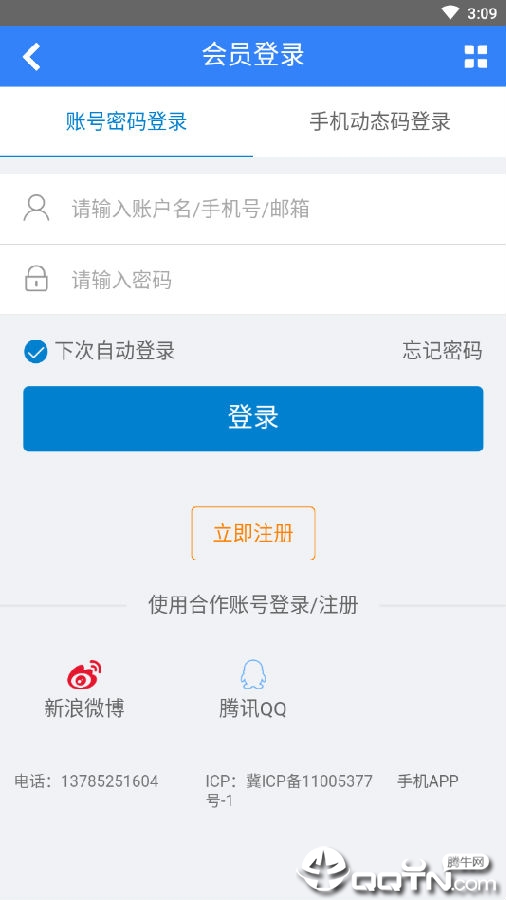Go back using the header arrow
This screenshot has height=900, width=506.
(x=32, y=56)
